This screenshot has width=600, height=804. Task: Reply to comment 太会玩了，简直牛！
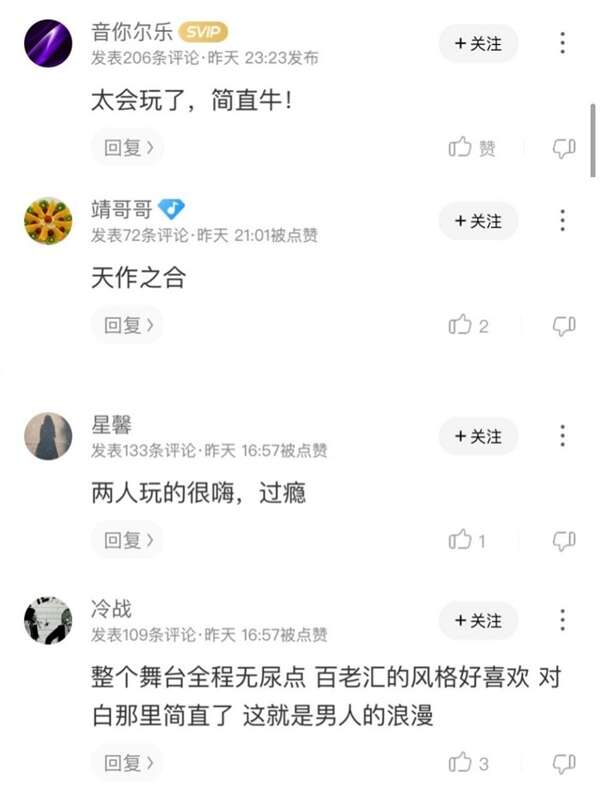pyautogui.click(x=128, y=148)
